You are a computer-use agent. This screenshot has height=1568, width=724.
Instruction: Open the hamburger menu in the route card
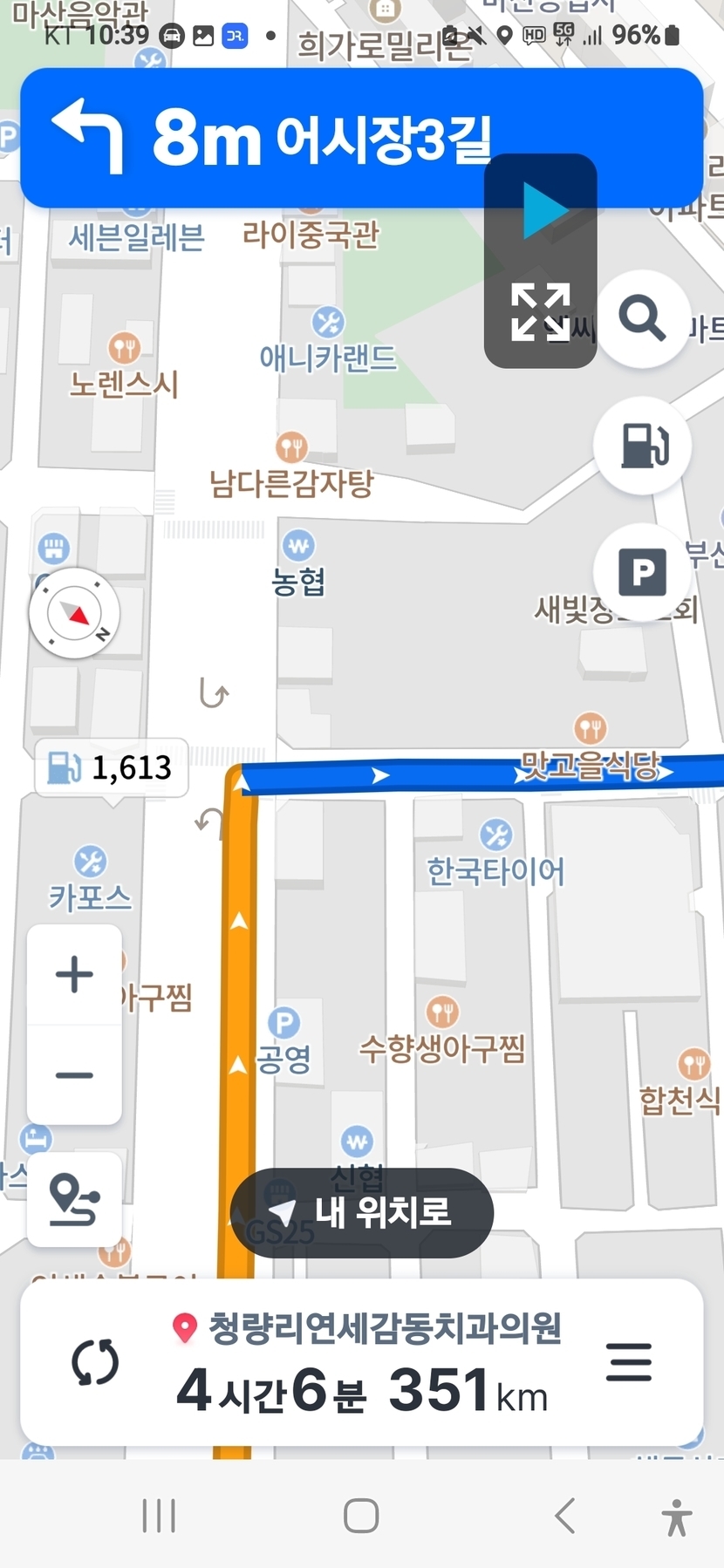[629, 1362]
